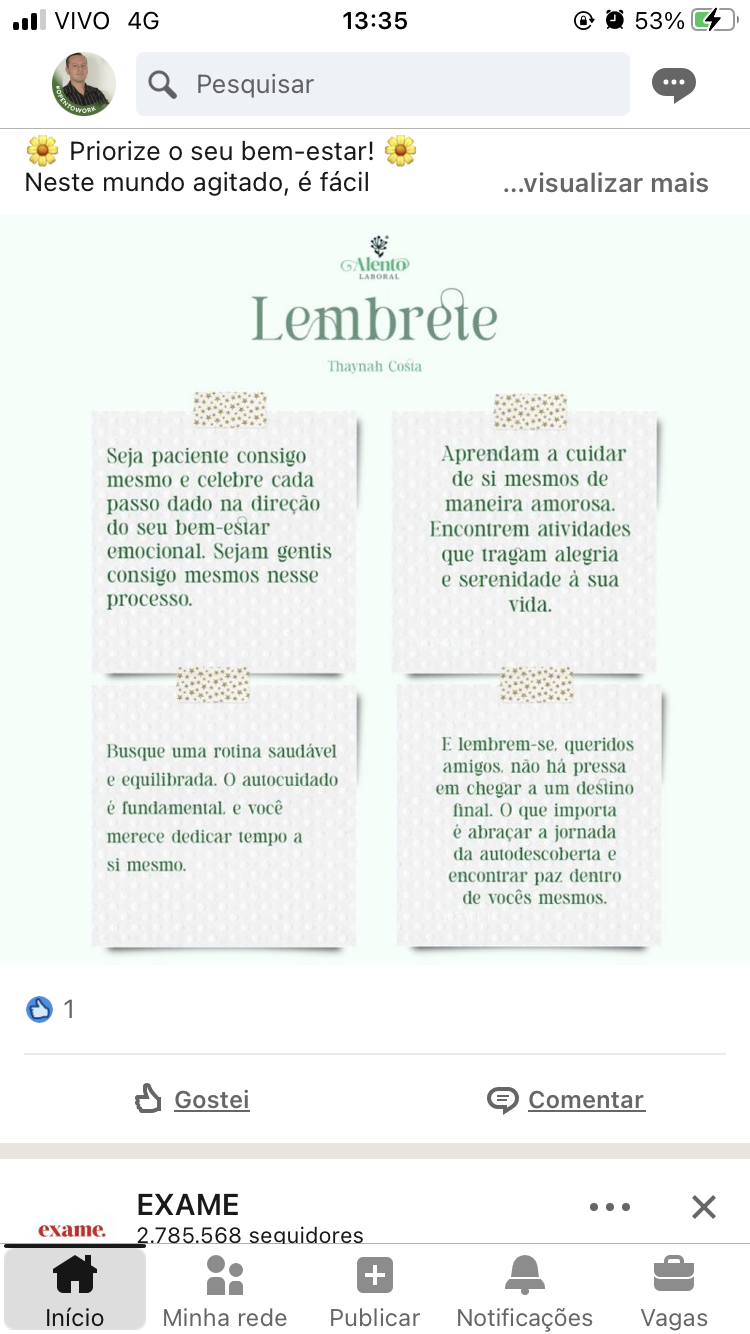Like the post with Gostei
Screen dimensions: 750x1334
tap(192, 1100)
